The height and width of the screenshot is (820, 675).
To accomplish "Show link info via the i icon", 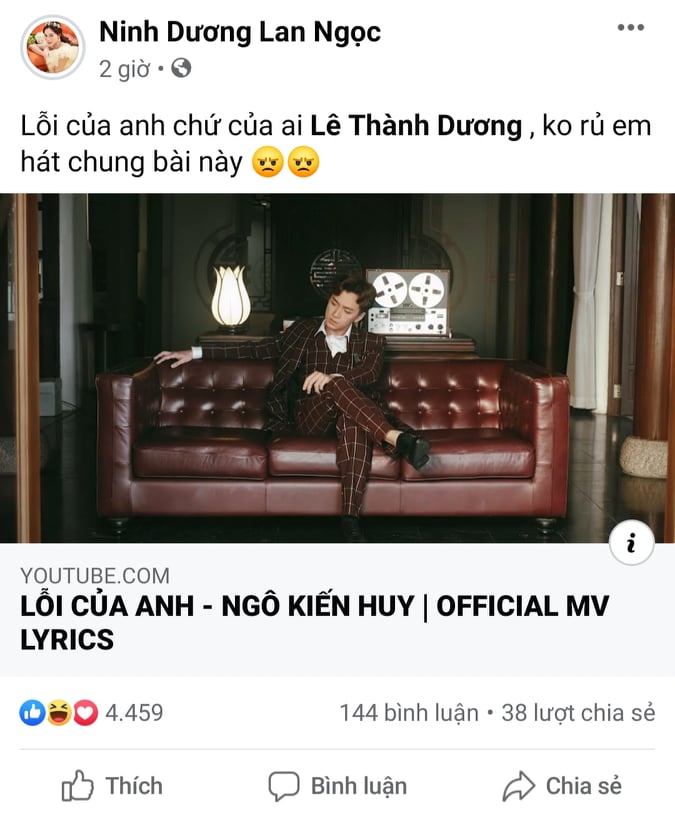I will [x=631, y=544].
